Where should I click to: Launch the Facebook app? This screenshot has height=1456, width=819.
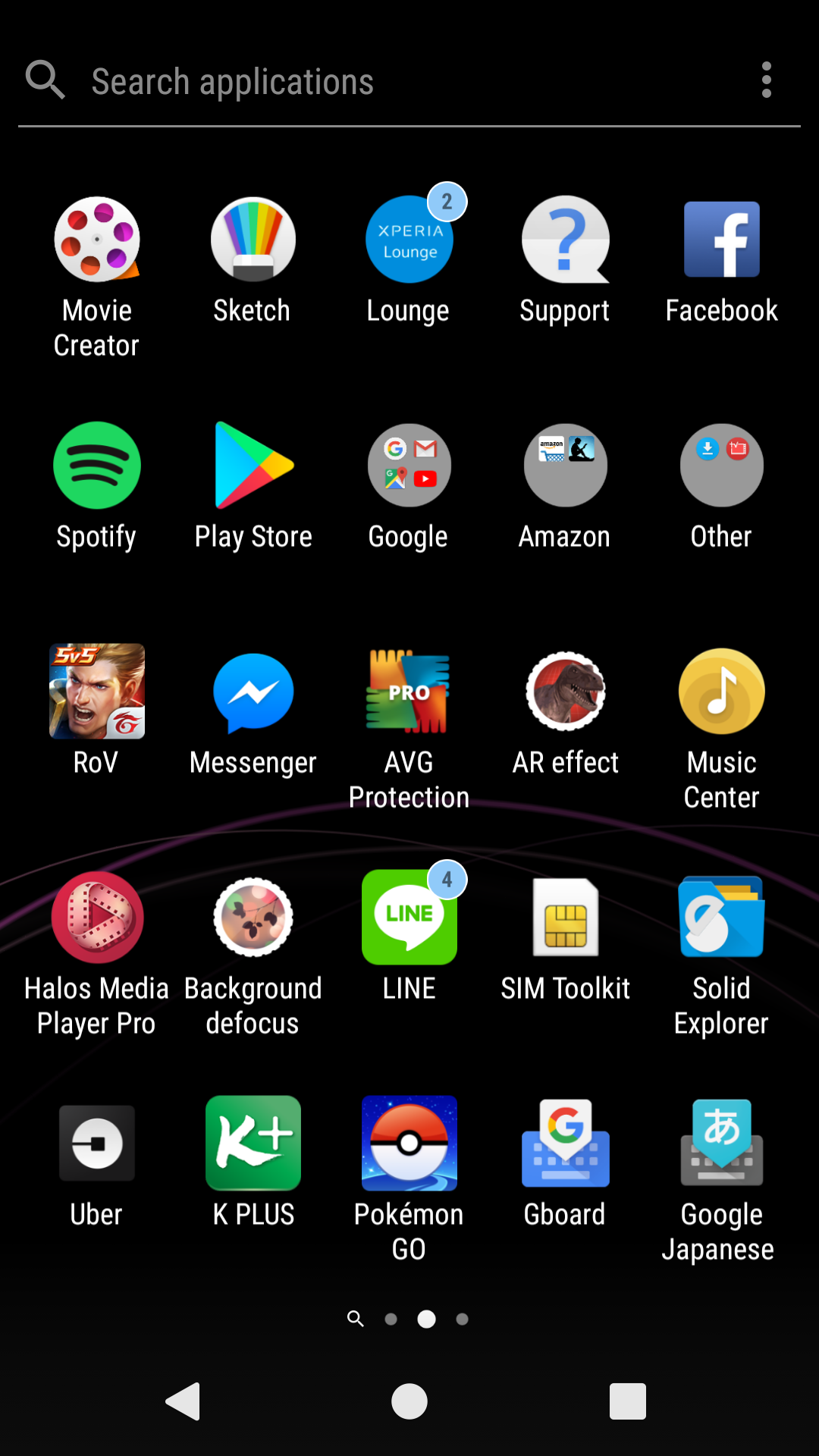point(721,240)
